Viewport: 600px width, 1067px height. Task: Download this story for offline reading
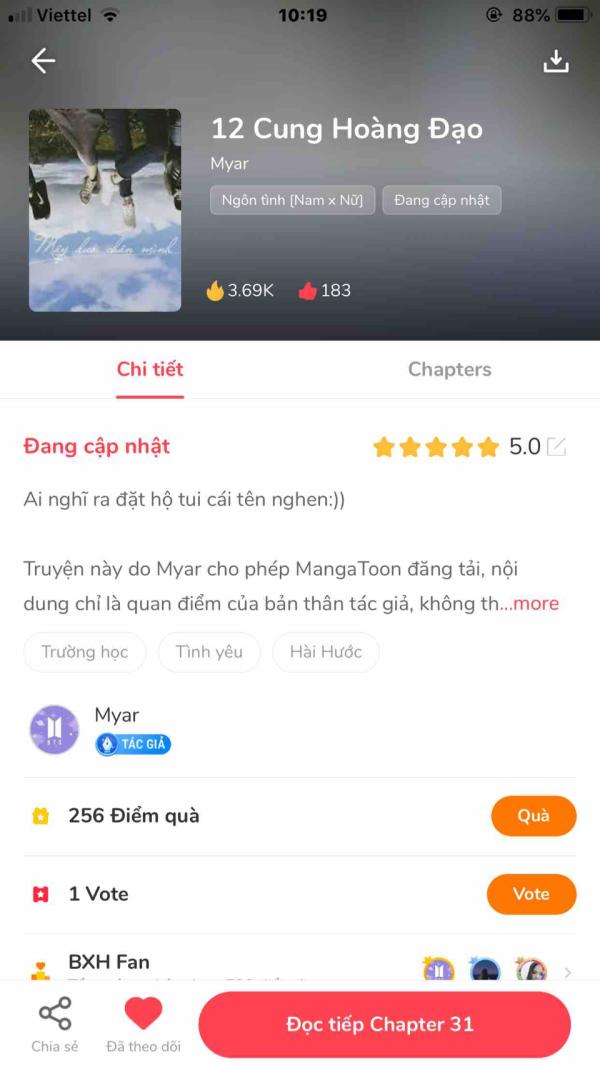(x=555, y=61)
